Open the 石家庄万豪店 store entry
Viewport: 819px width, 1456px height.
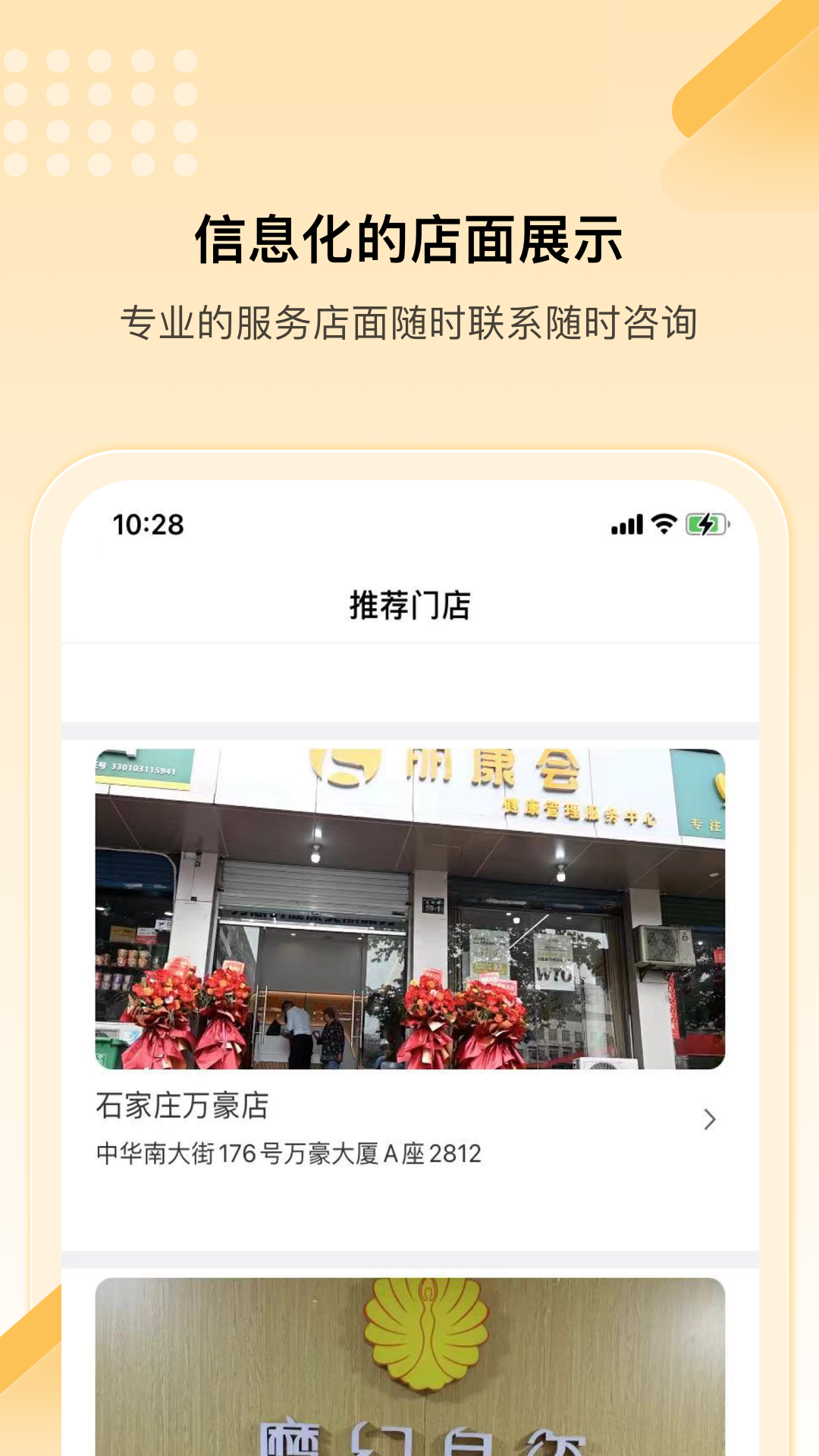point(409,1122)
